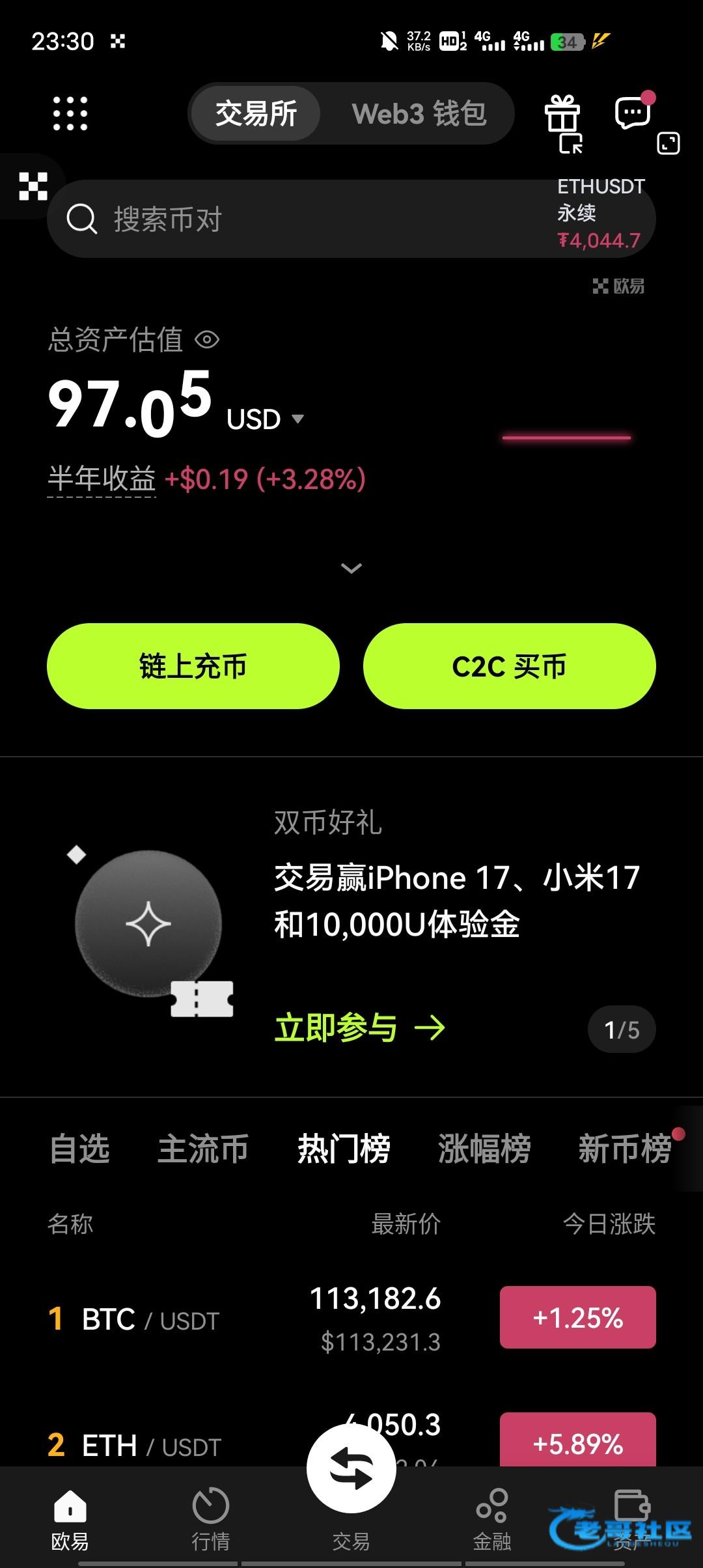The width and height of the screenshot is (703, 1568).
Task: Switch to the 新币榜 tab
Action: (x=625, y=1149)
